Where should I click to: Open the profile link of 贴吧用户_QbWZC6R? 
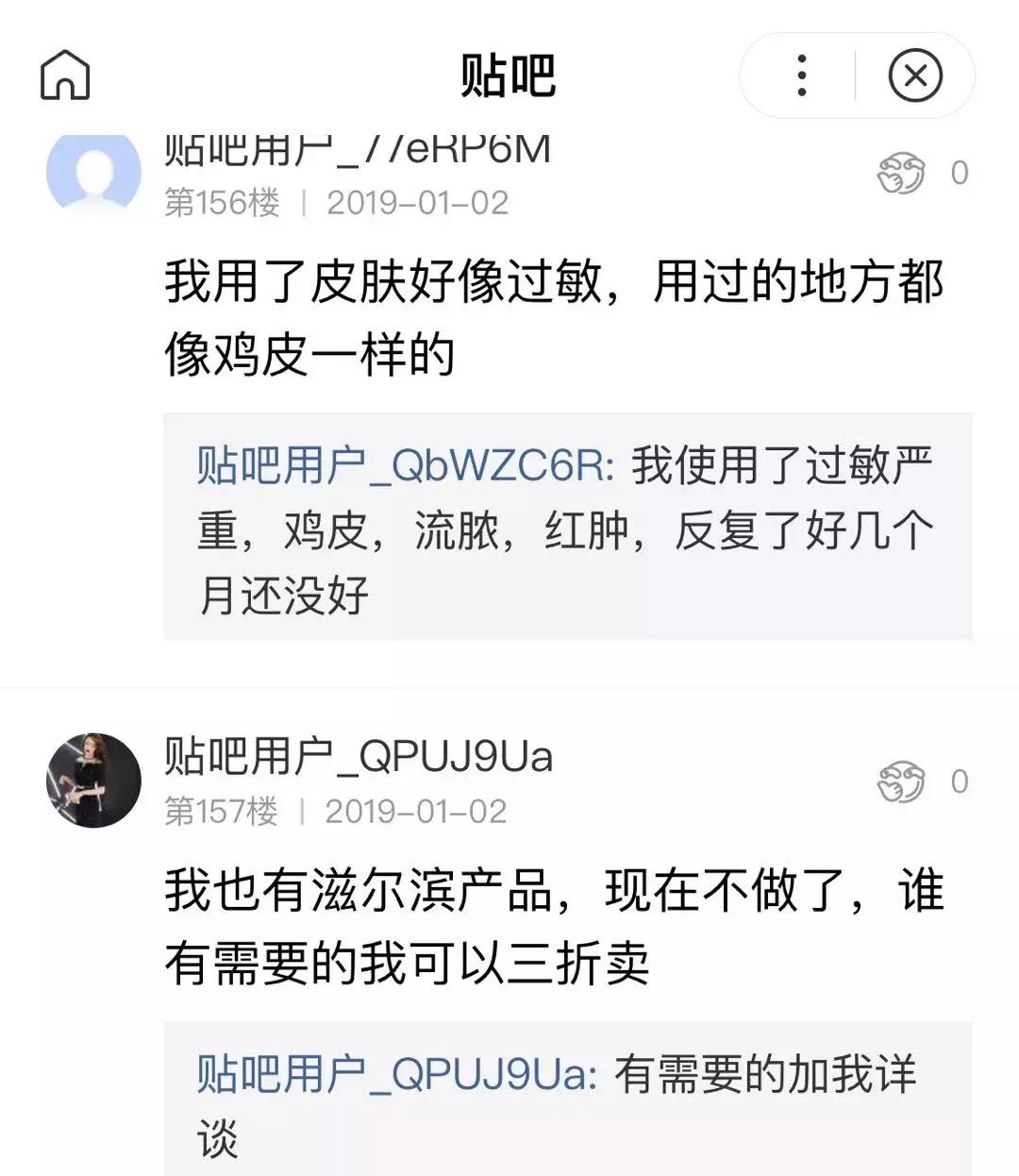(403, 464)
